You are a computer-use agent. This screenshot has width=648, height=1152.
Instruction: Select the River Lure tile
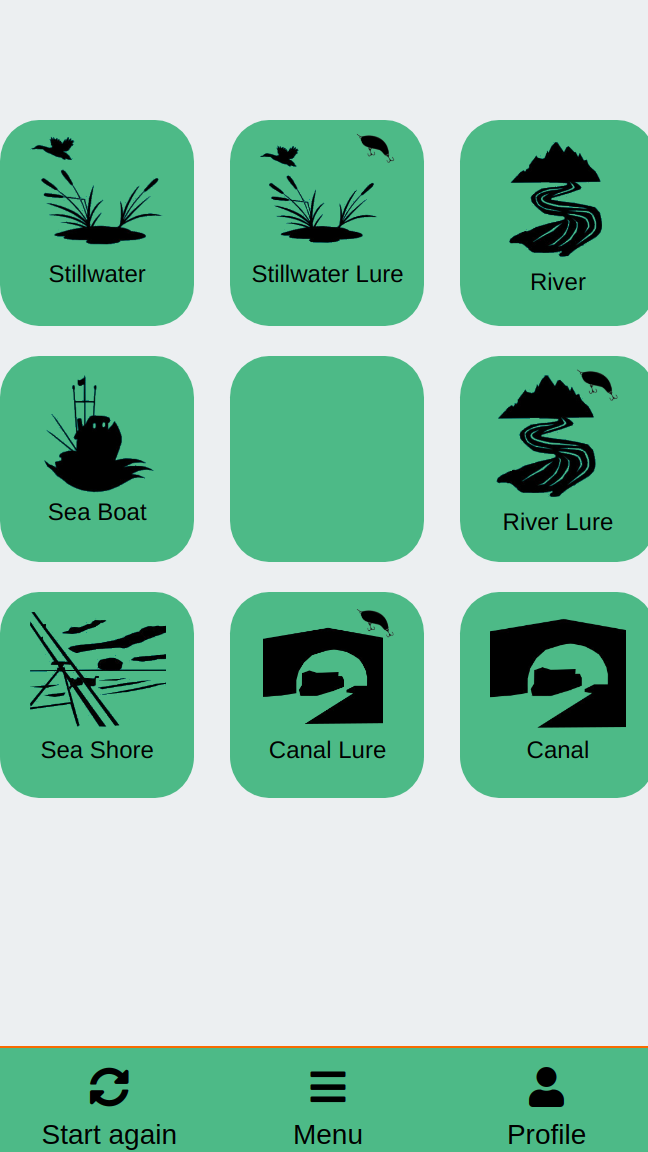click(555, 458)
